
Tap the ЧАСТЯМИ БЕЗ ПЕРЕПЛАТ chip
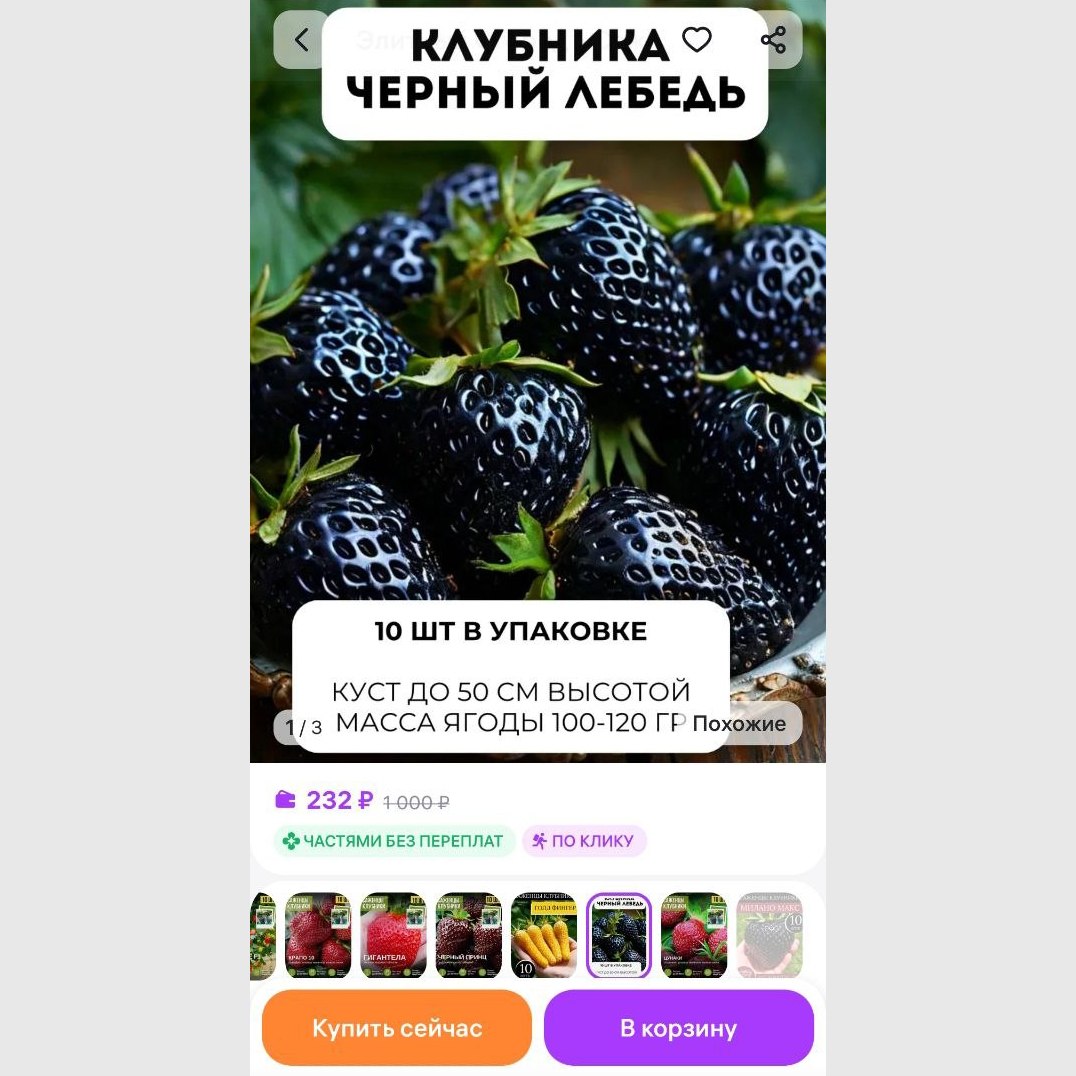coord(394,841)
